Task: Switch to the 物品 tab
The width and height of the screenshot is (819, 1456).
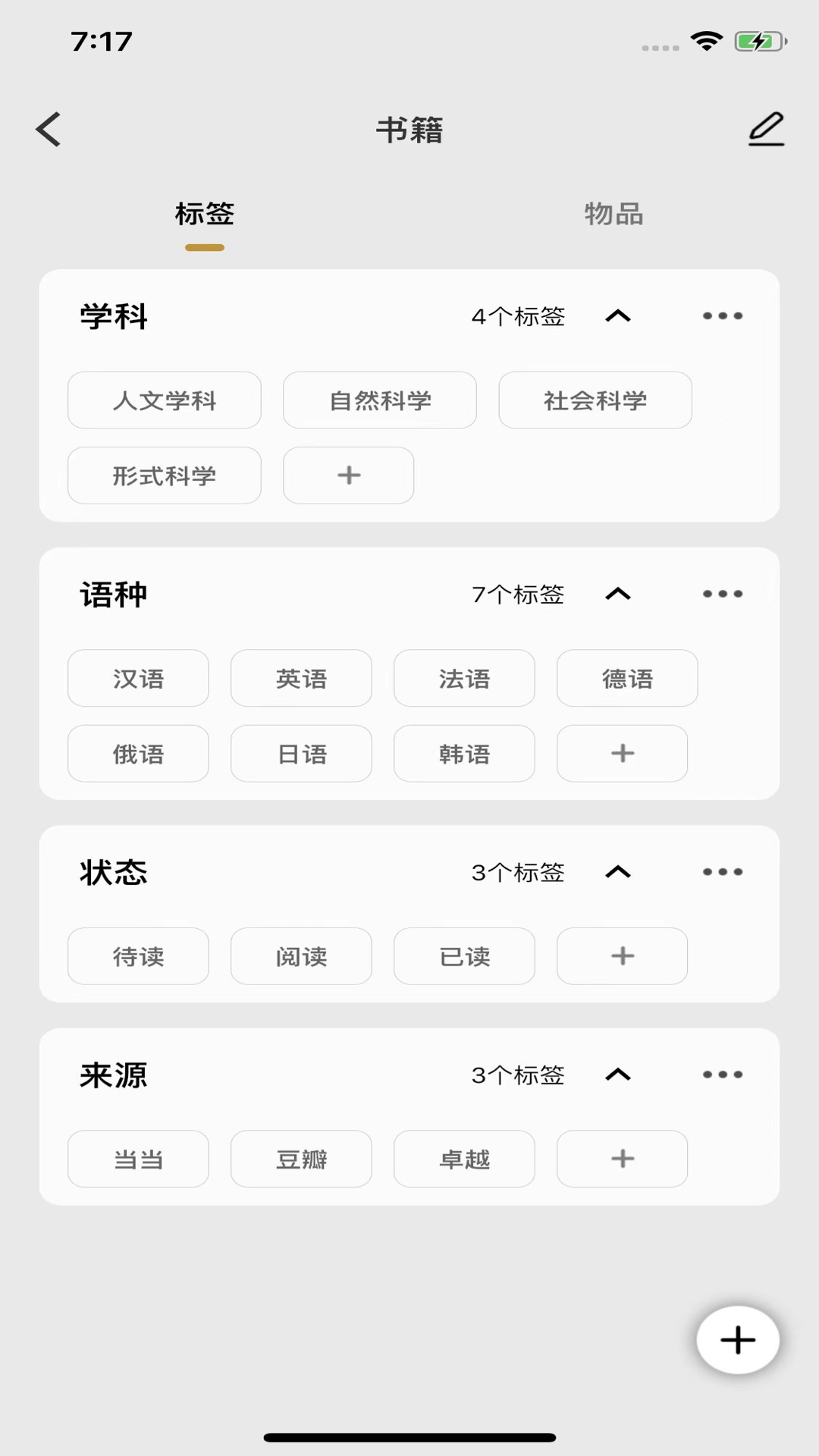Action: (x=614, y=215)
